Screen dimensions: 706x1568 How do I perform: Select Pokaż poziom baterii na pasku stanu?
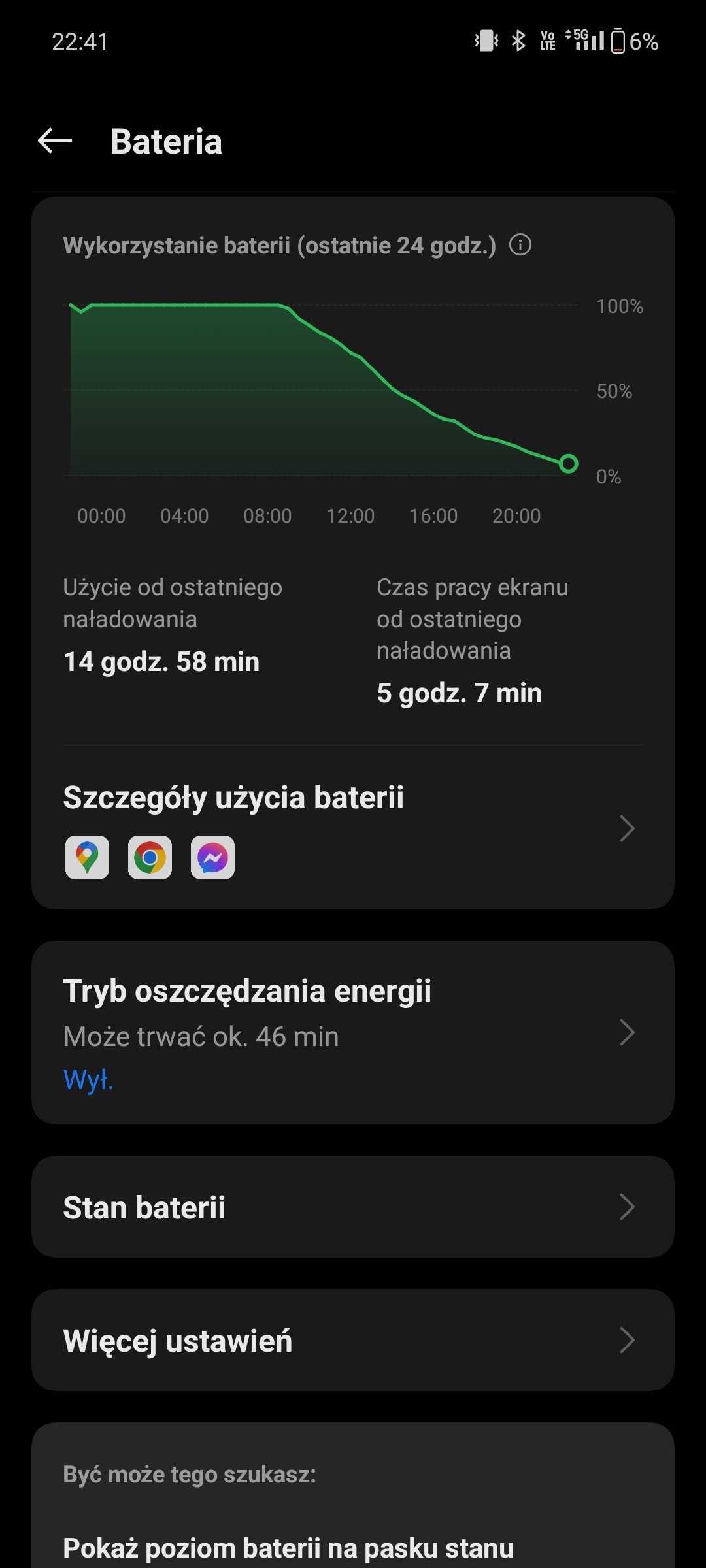coord(288,1548)
